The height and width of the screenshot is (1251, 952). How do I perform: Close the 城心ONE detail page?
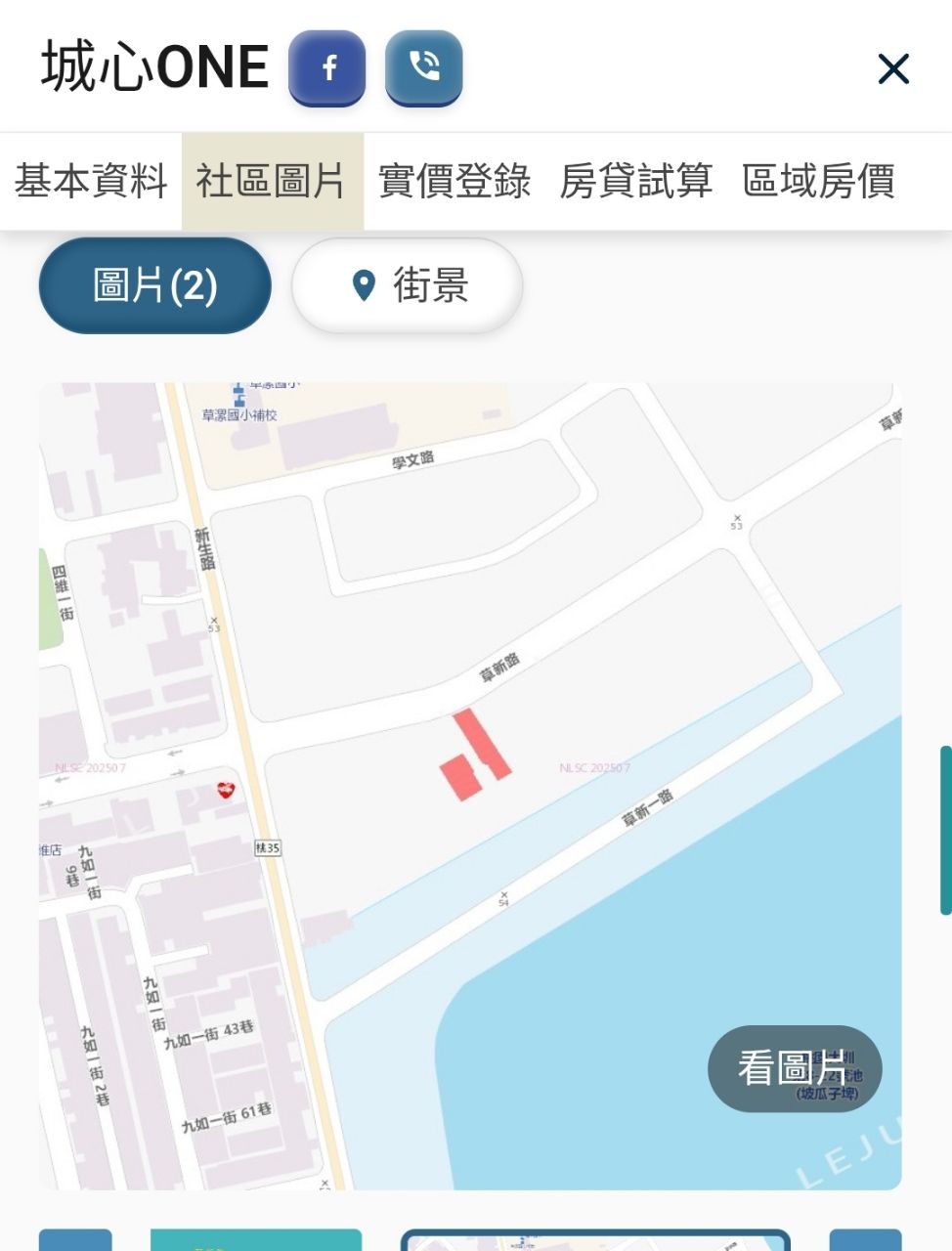click(x=893, y=69)
